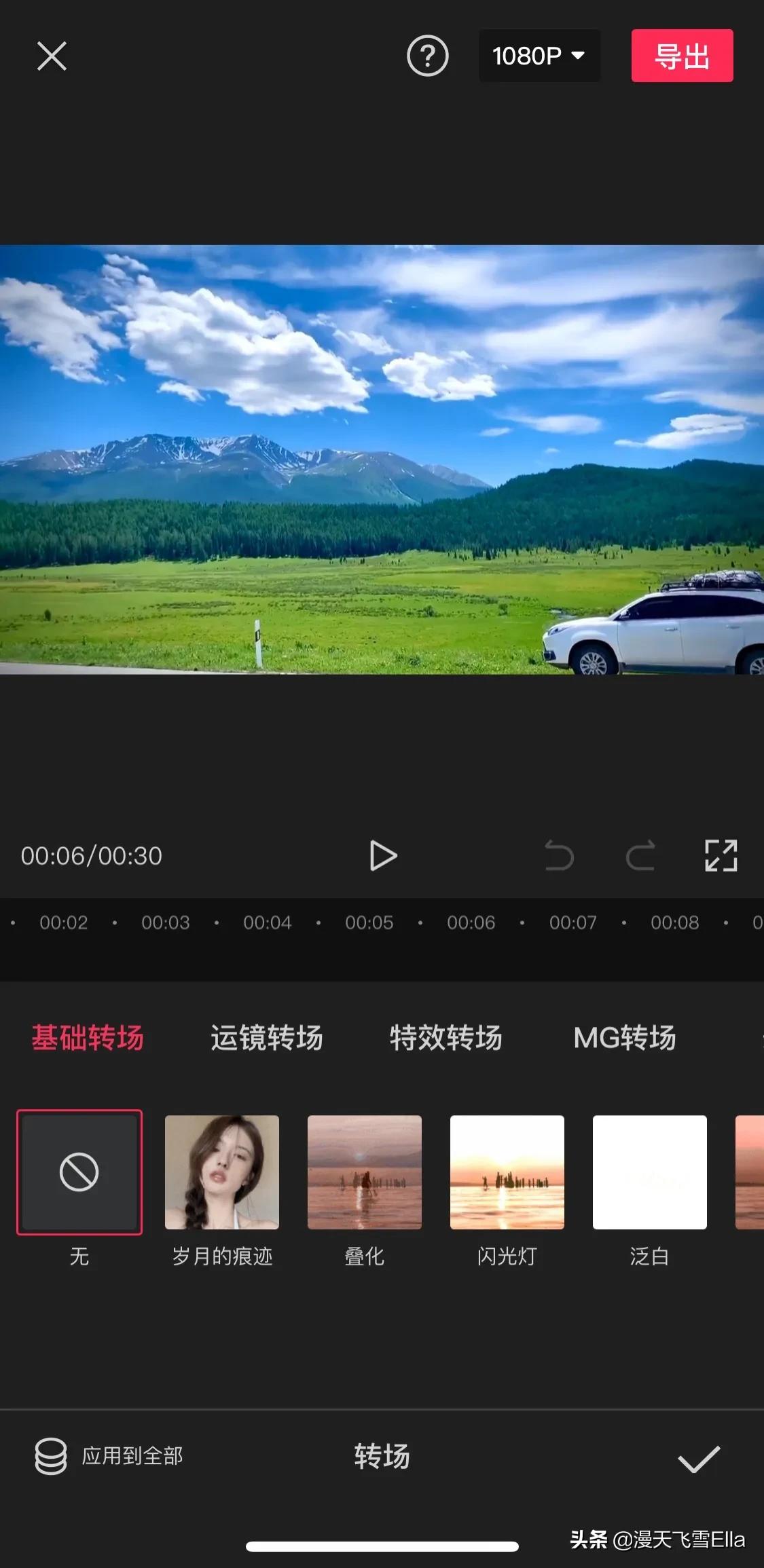Image resolution: width=764 pixels, height=1568 pixels.
Task: Pick the 泛白 transition
Action: pos(650,1172)
